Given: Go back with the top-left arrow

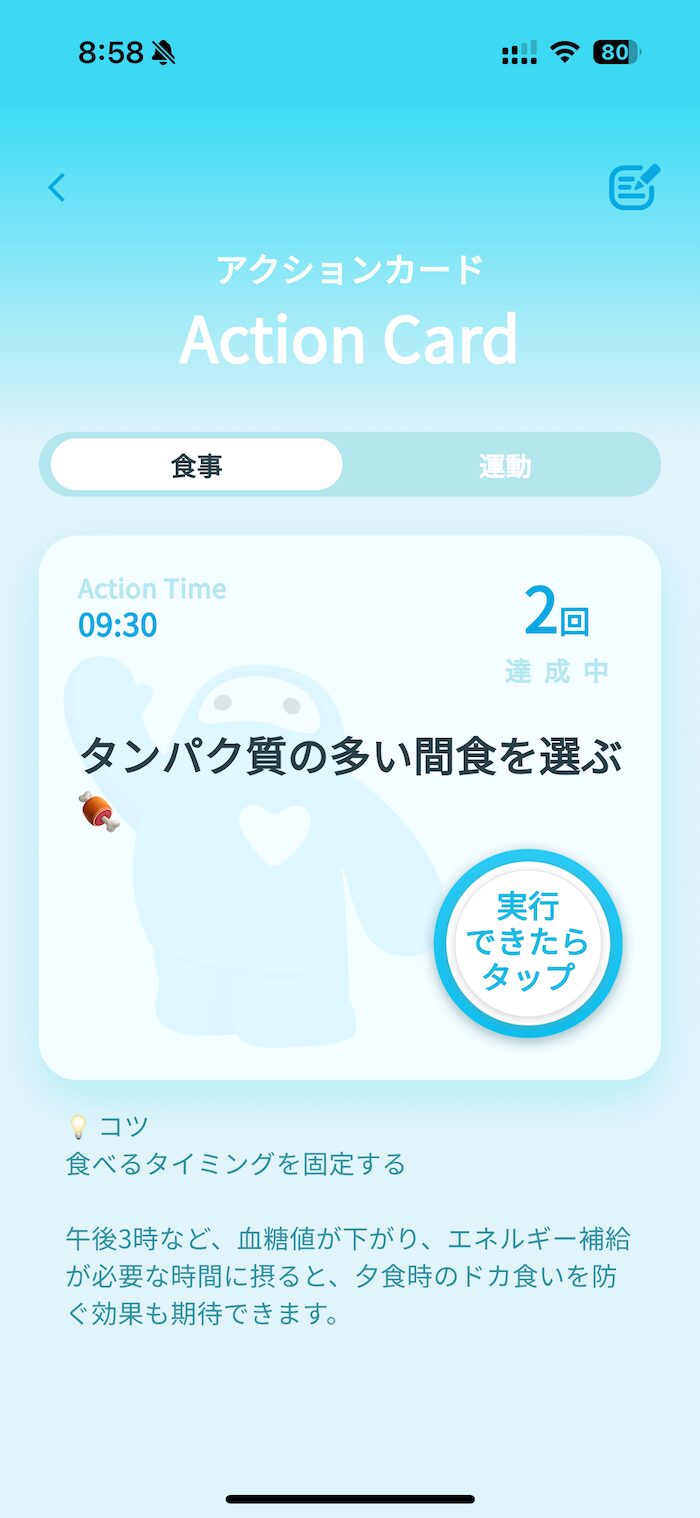Looking at the screenshot, I should point(57,187).
